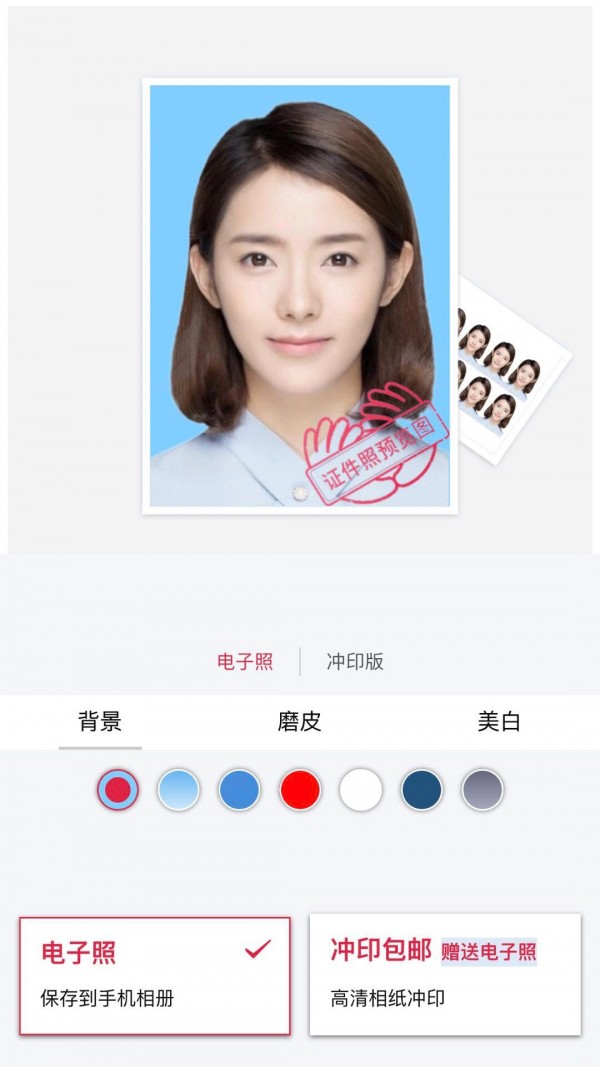Switch to the 冲印版 preview mode
The height and width of the screenshot is (1067, 600).
(355, 662)
